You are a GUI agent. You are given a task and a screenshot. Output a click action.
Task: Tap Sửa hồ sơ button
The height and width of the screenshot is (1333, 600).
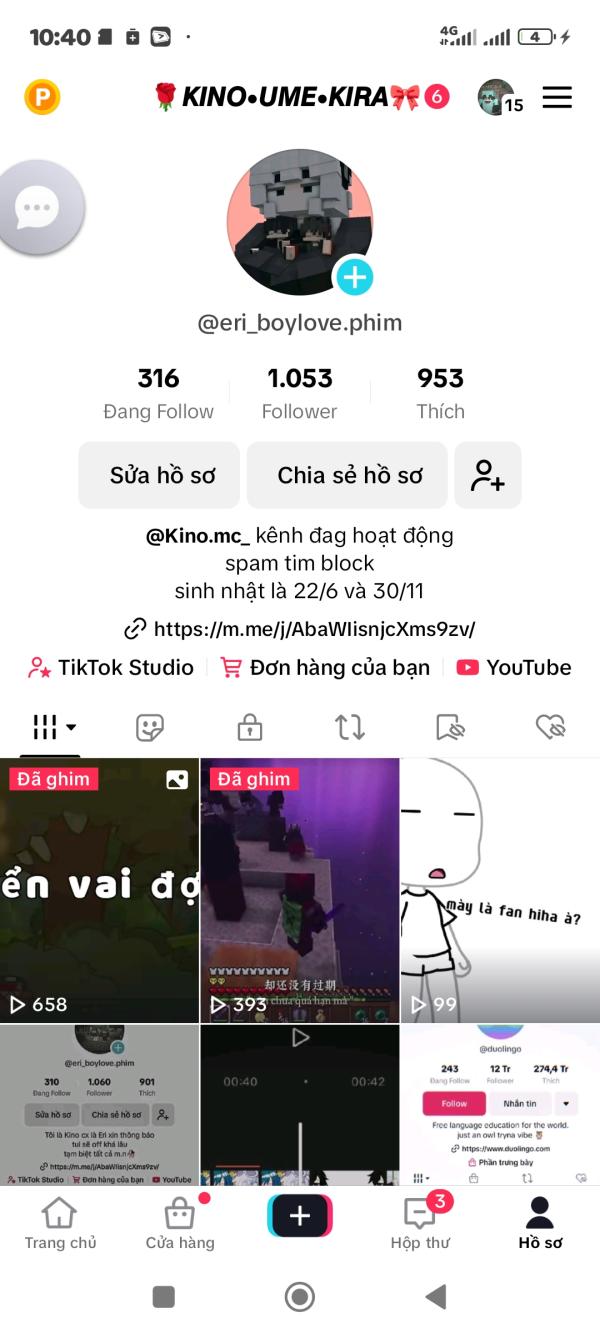point(160,475)
